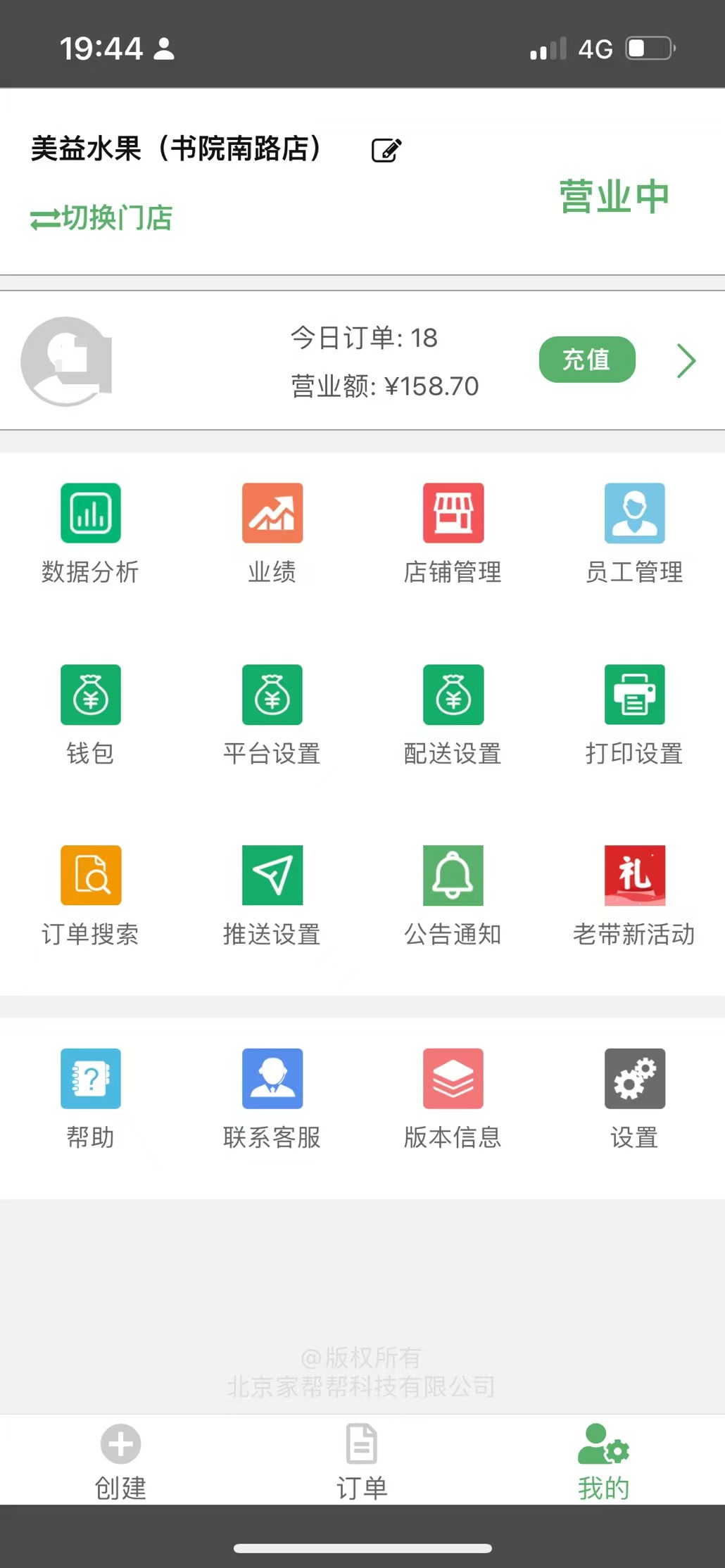Open 员工管理 staff management

(634, 534)
